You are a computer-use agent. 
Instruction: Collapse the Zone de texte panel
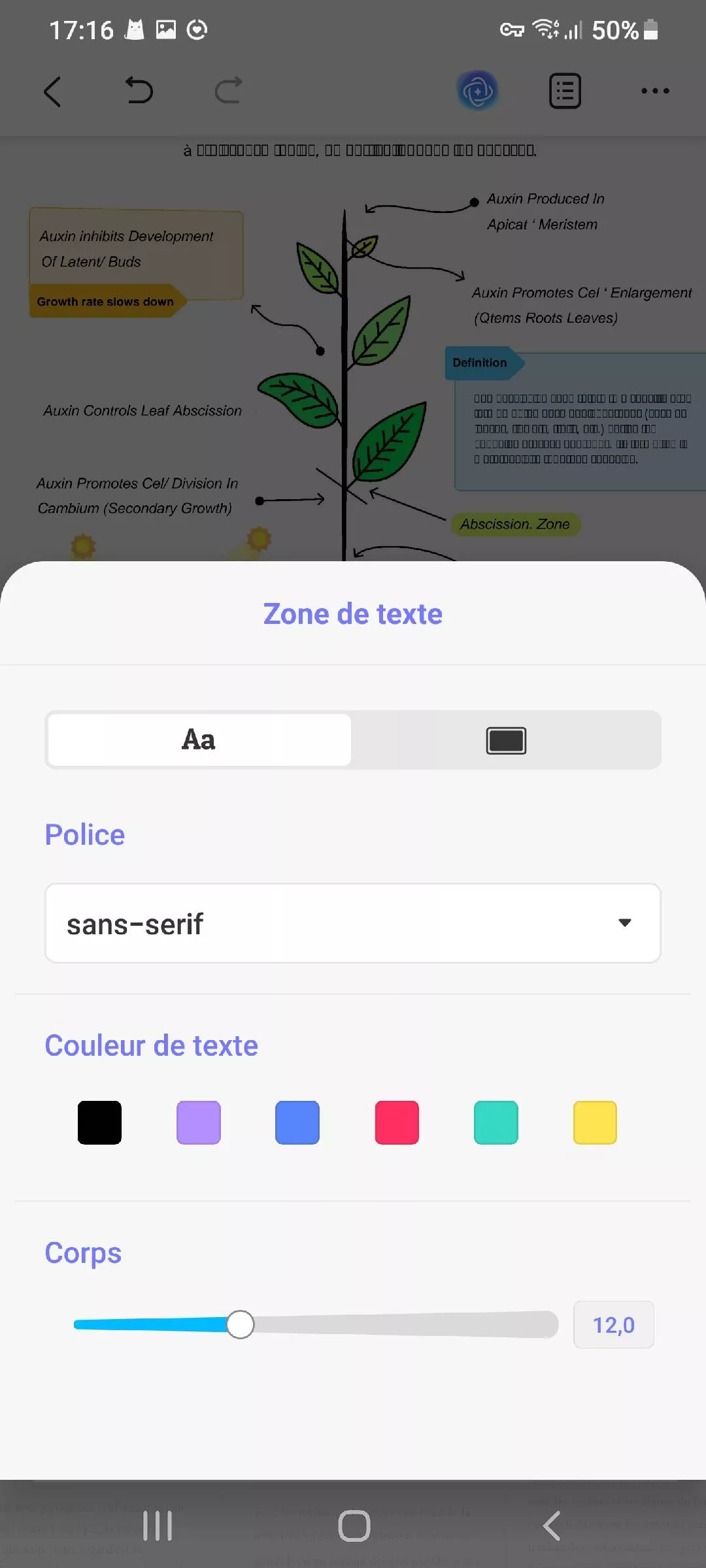pyautogui.click(x=352, y=613)
